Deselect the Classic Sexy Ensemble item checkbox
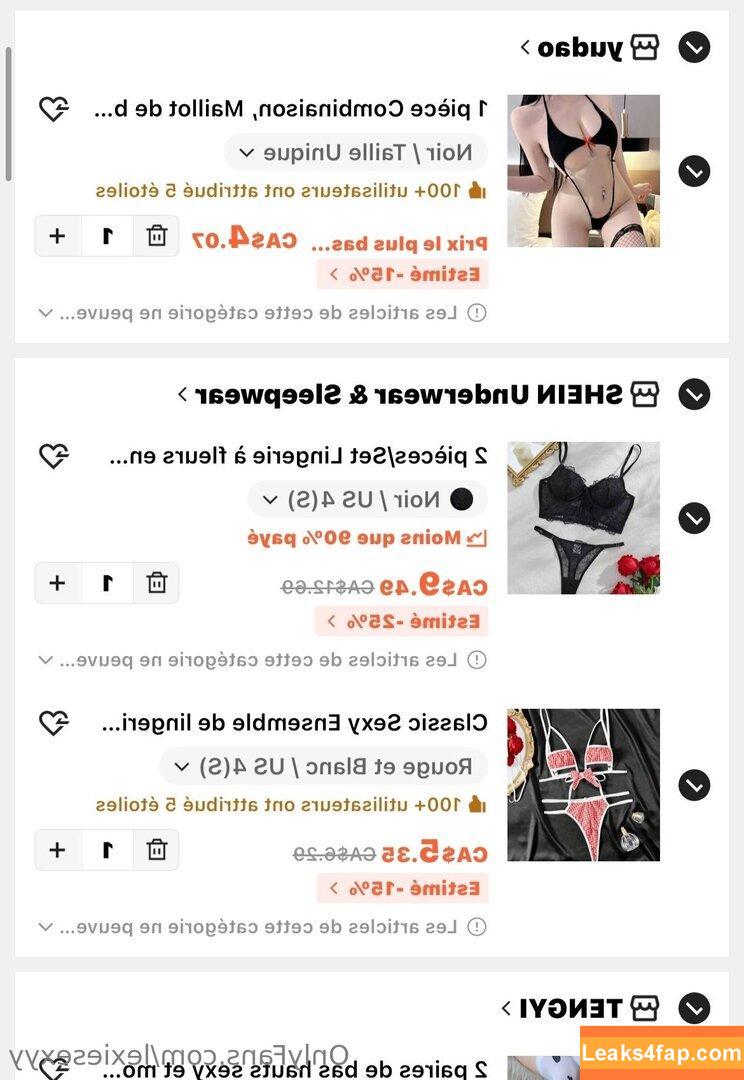 pyautogui.click(x=694, y=785)
